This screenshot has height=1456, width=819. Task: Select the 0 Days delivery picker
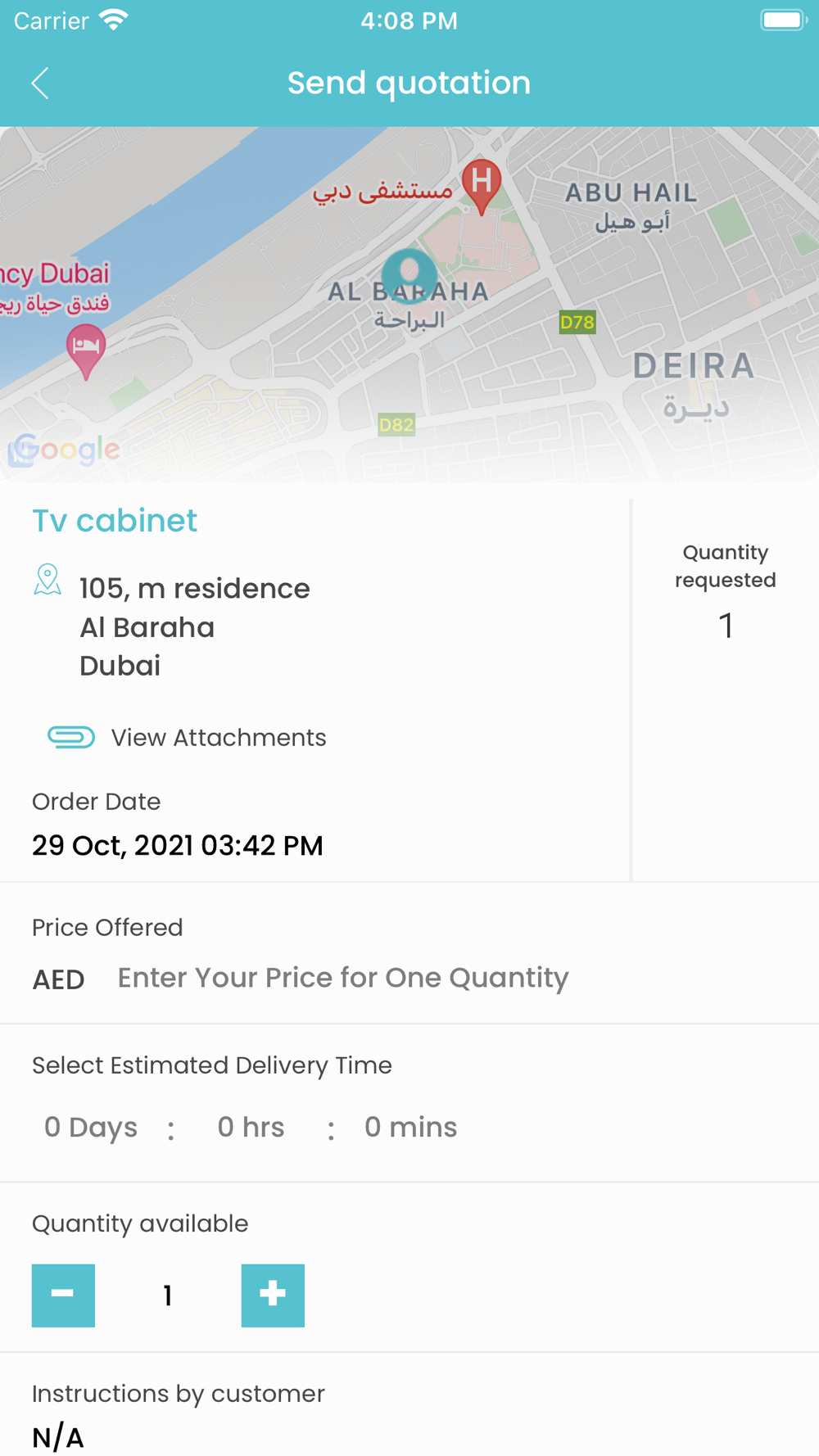pyautogui.click(x=91, y=1128)
